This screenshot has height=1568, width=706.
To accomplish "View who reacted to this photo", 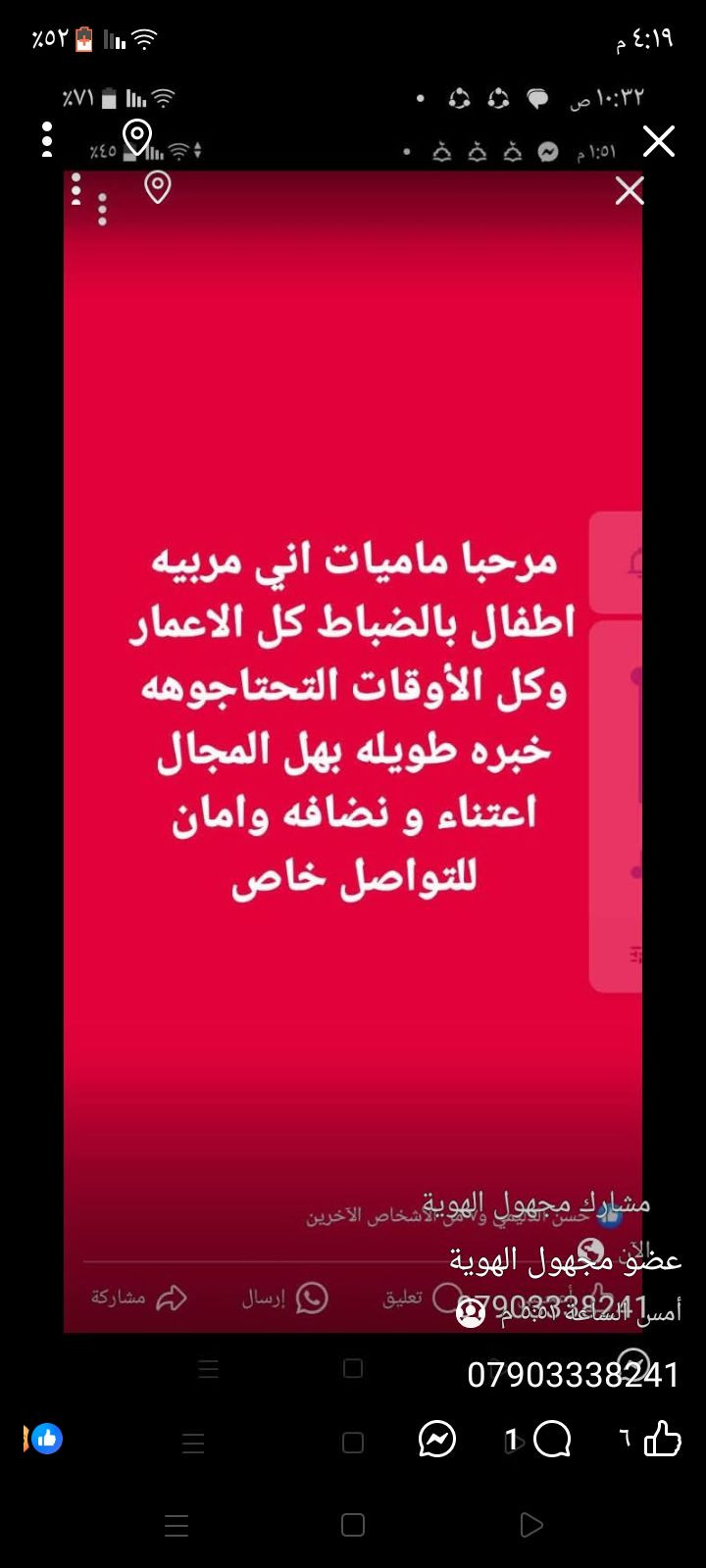I will click(x=46, y=1439).
